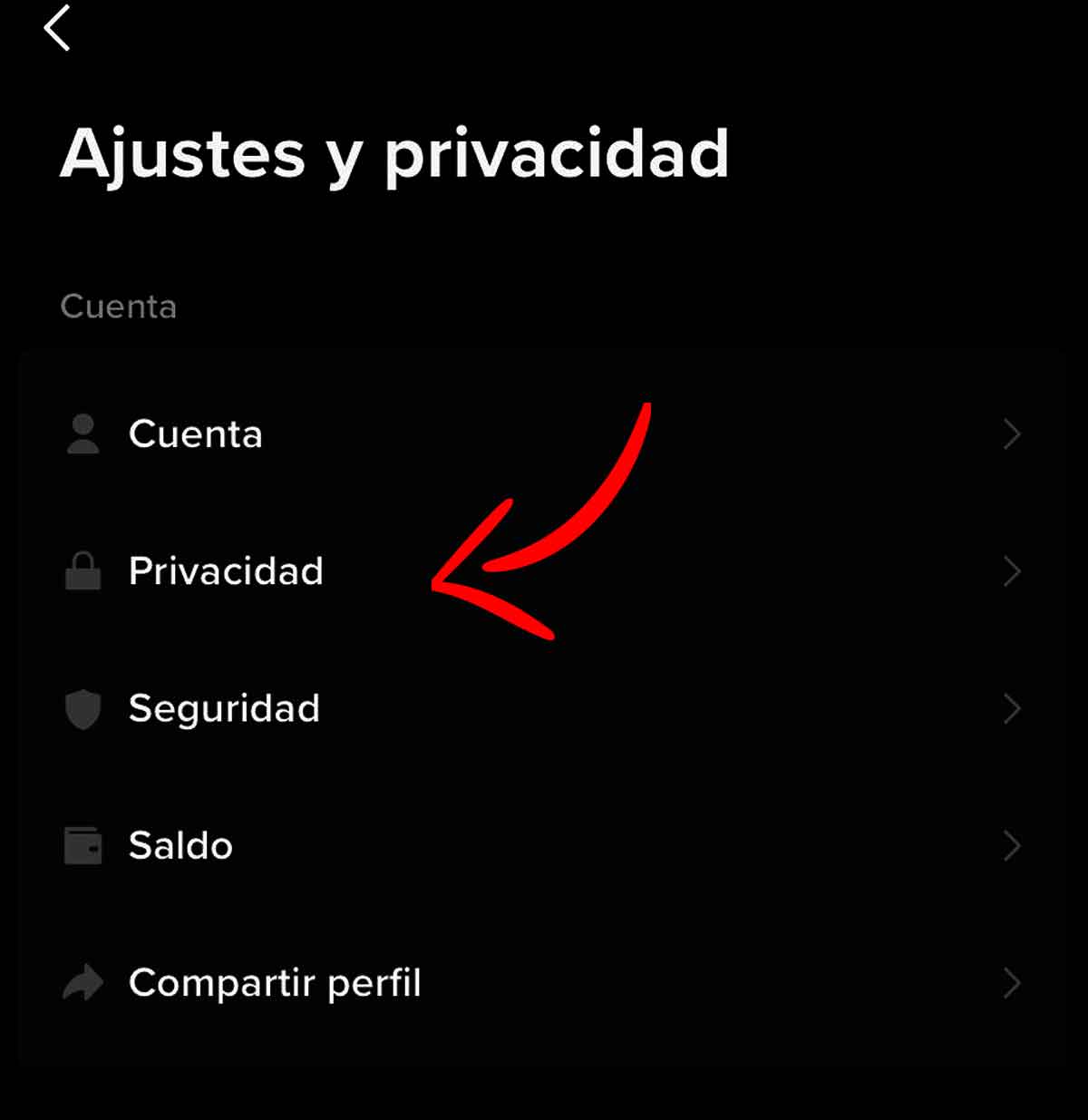1088x1120 pixels.
Task: Open the Cuenta settings option
Action: click(x=195, y=434)
